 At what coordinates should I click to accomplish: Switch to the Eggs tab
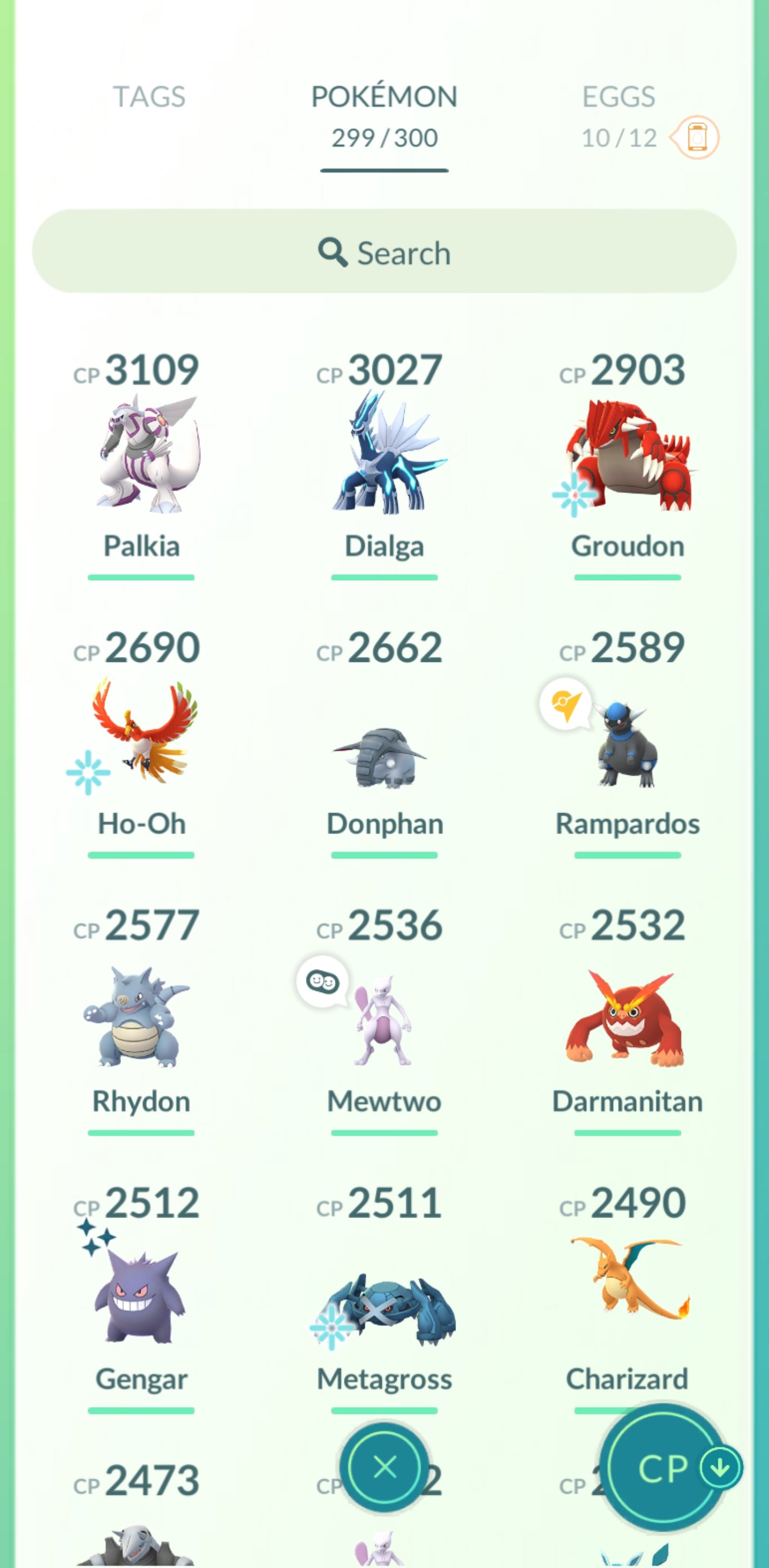pyautogui.click(x=618, y=96)
